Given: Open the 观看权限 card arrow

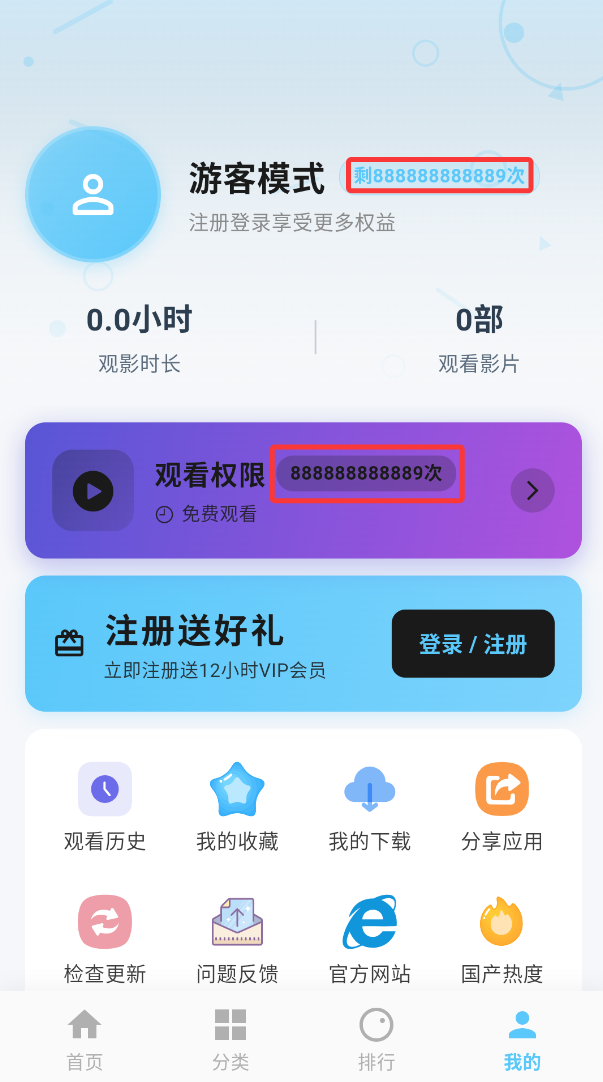Looking at the screenshot, I should [x=532, y=490].
